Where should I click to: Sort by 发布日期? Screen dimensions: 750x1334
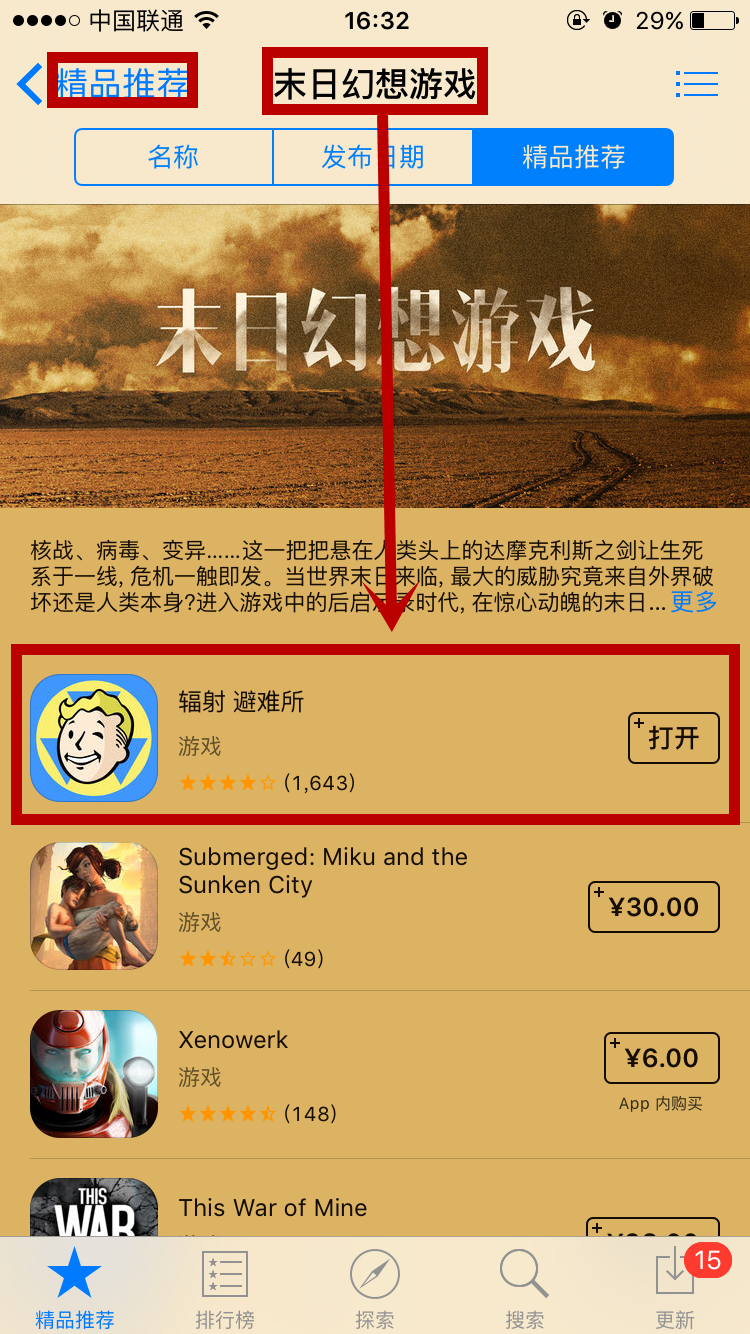click(372, 157)
